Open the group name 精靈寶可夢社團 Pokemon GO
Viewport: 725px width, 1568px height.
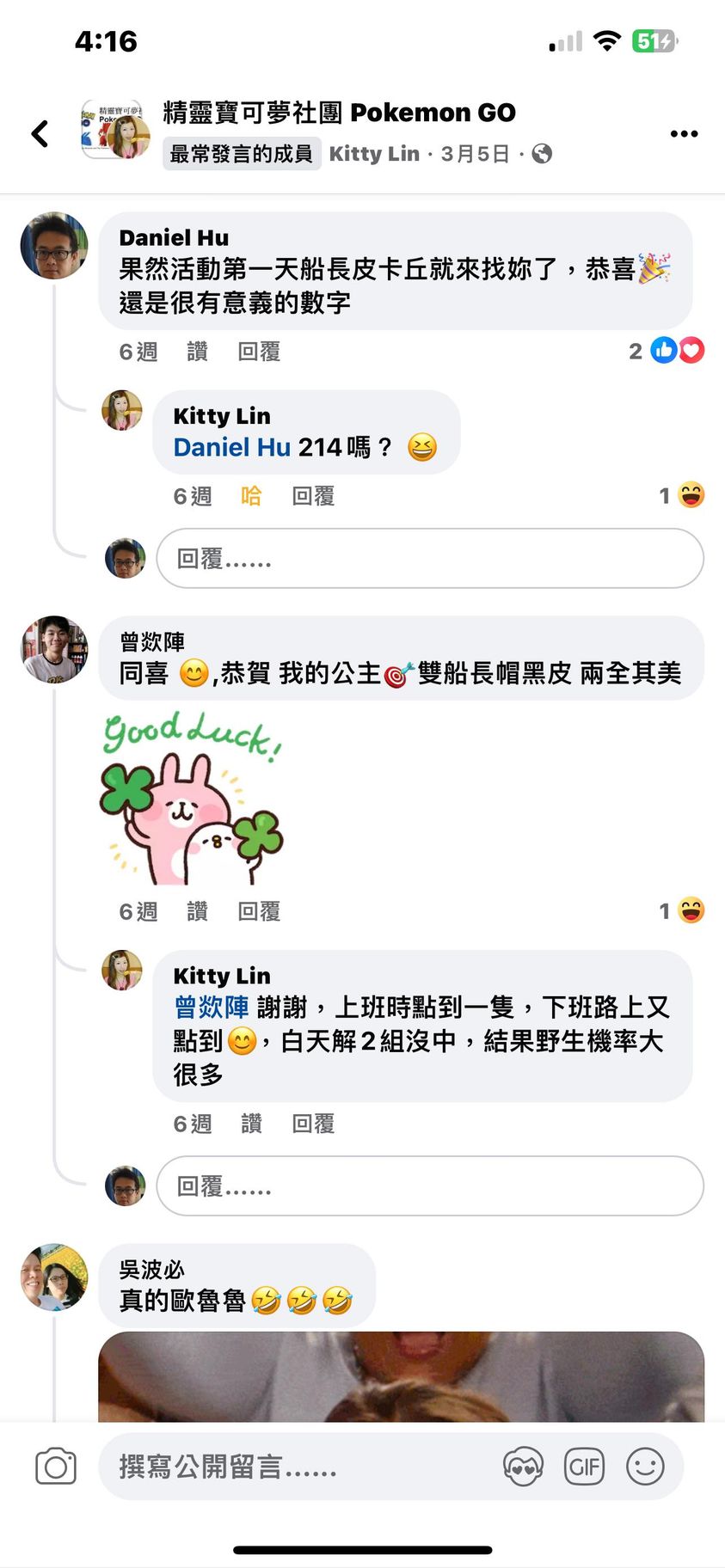[x=339, y=113]
